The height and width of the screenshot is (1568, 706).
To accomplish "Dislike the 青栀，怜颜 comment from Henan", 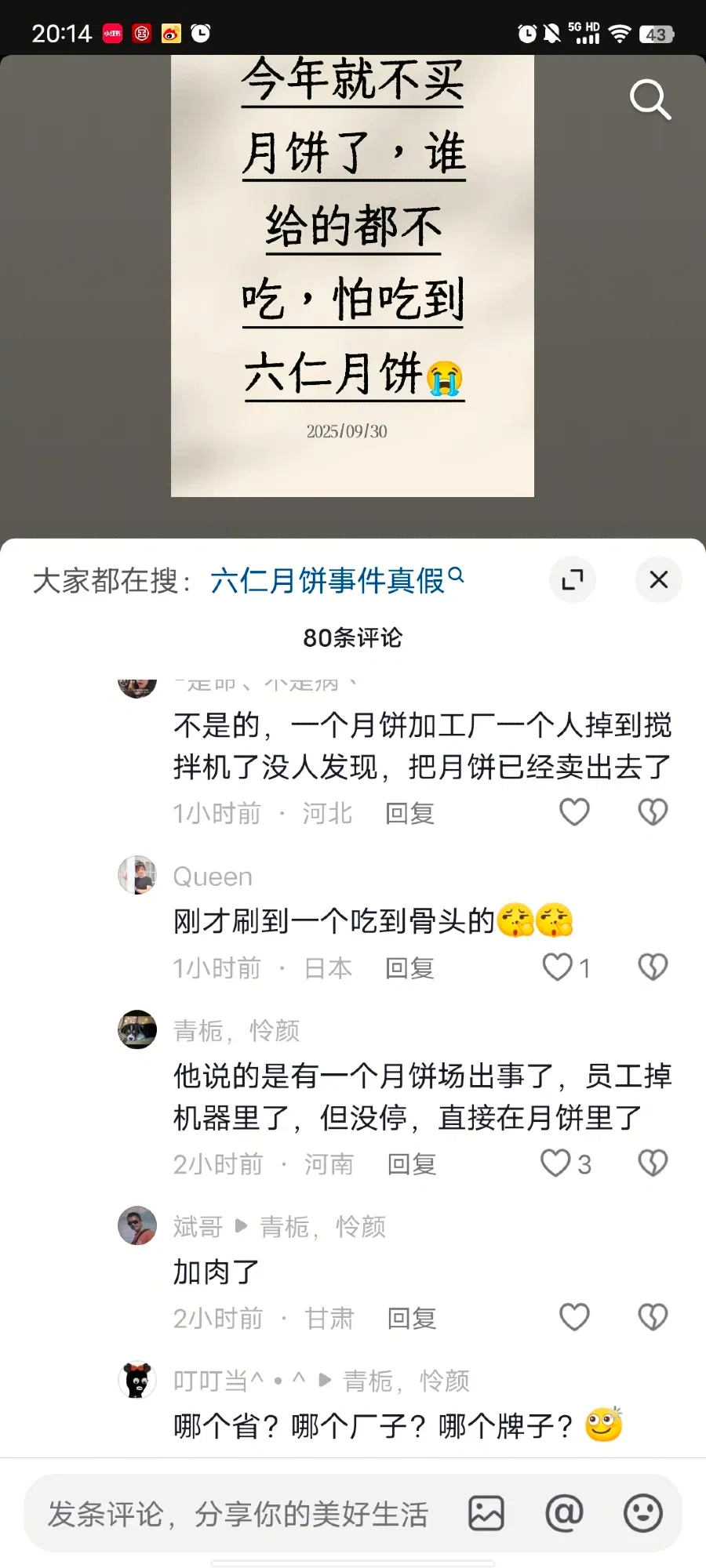I will click(x=653, y=1163).
